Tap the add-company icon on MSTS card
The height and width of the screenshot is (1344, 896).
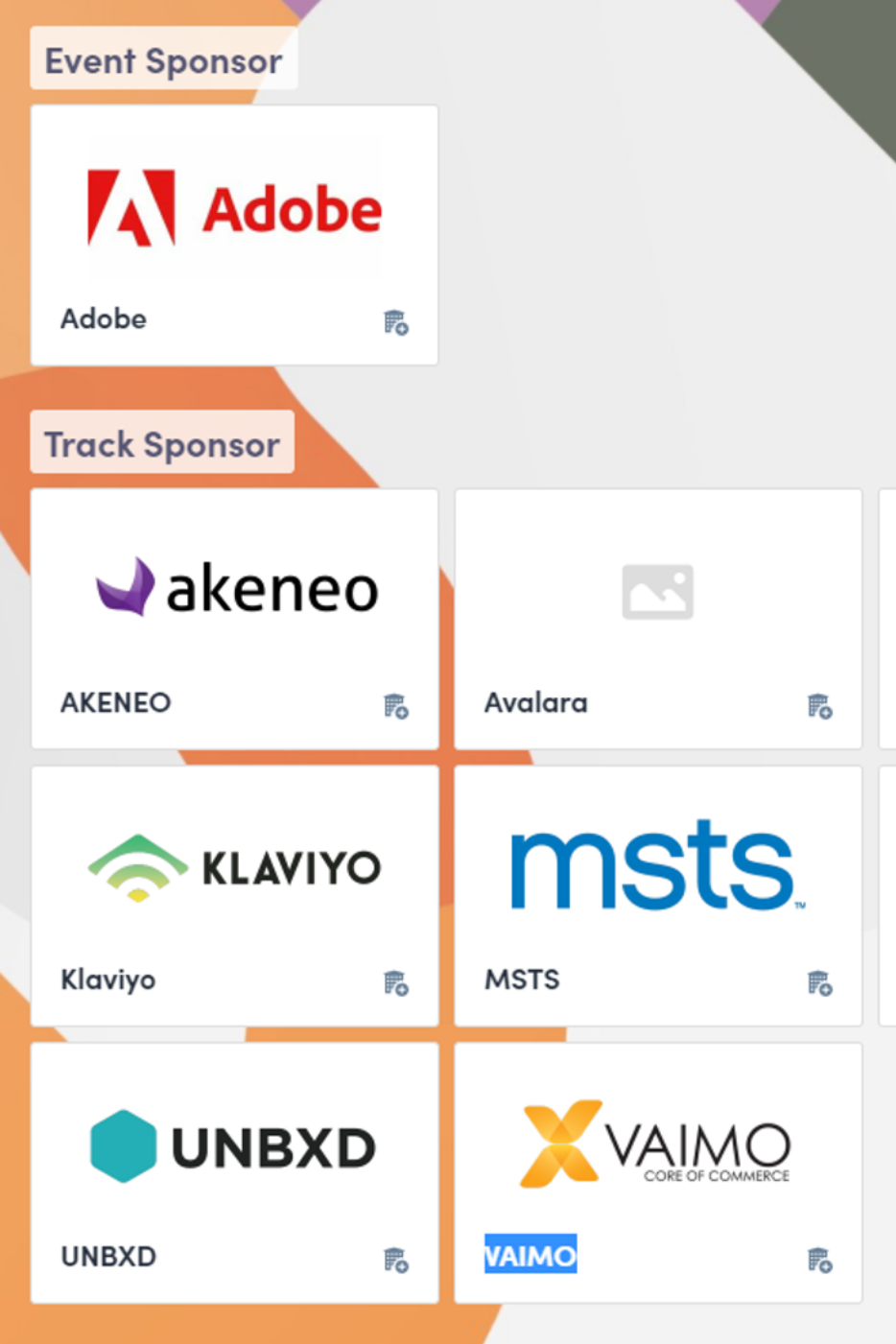[x=819, y=983]
